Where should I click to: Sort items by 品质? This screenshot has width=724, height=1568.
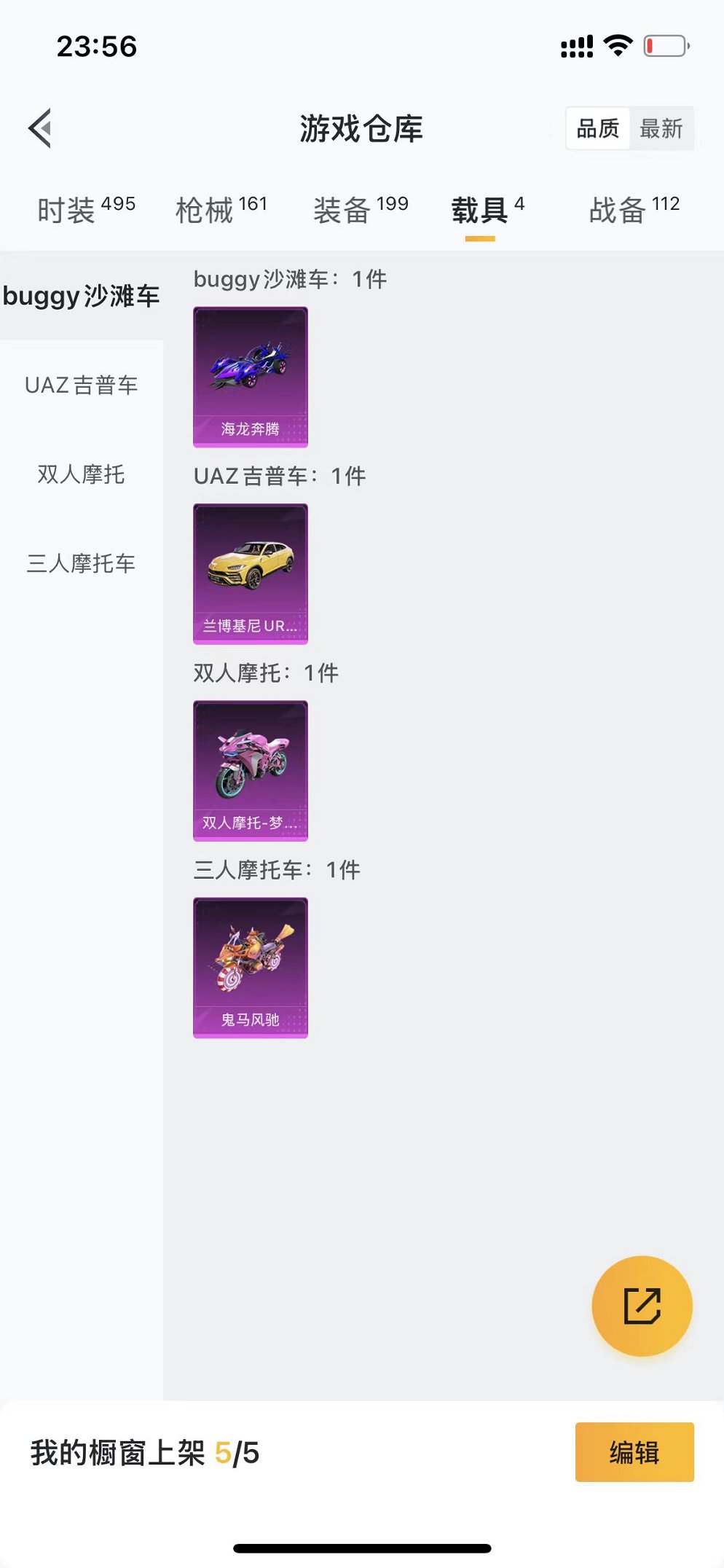tap(597, 128)
